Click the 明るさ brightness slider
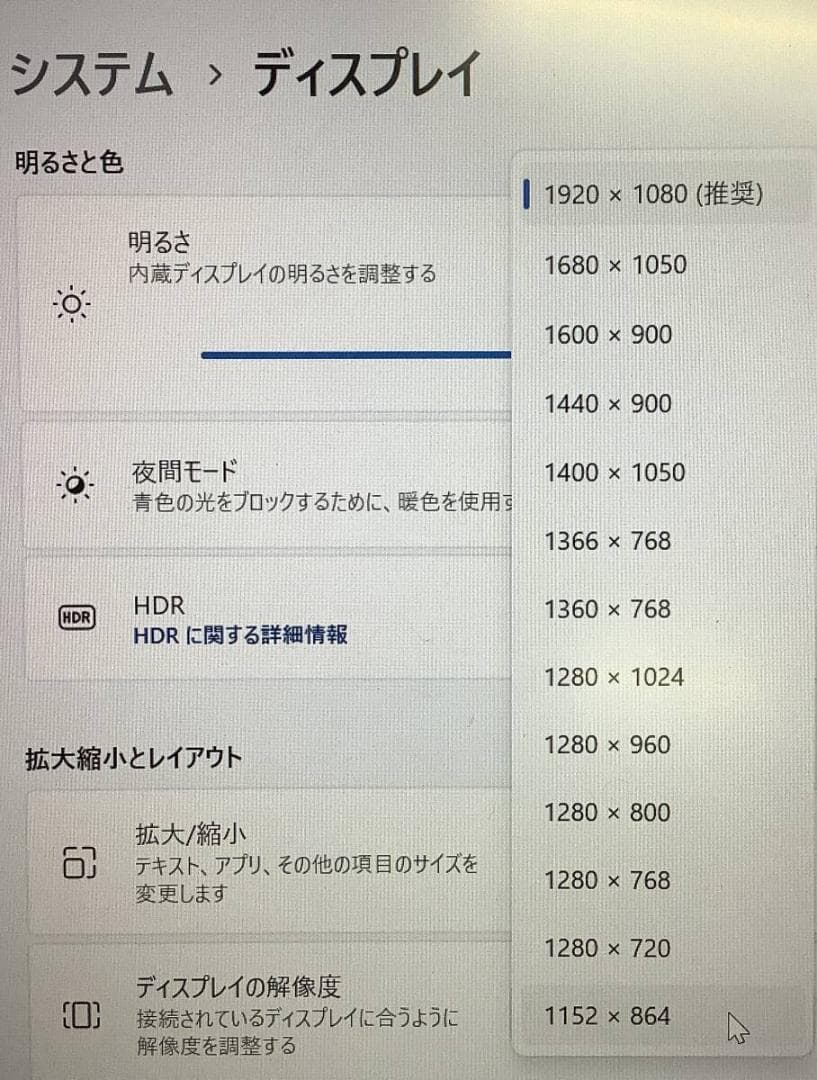This screenshot has height=1080, width=817. click(x=356, y=354)
